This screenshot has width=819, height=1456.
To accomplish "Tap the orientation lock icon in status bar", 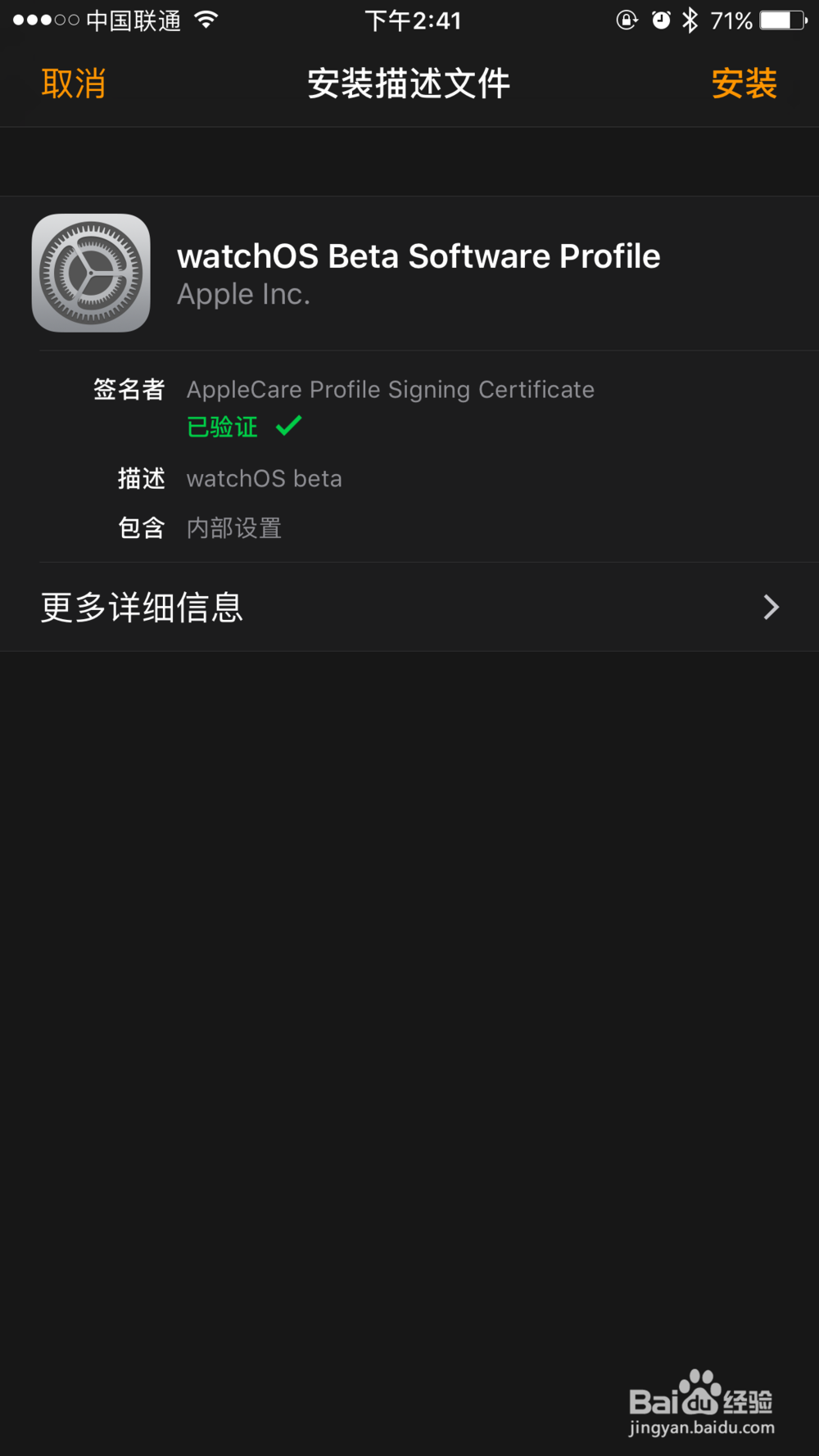I will coord(627,20).
